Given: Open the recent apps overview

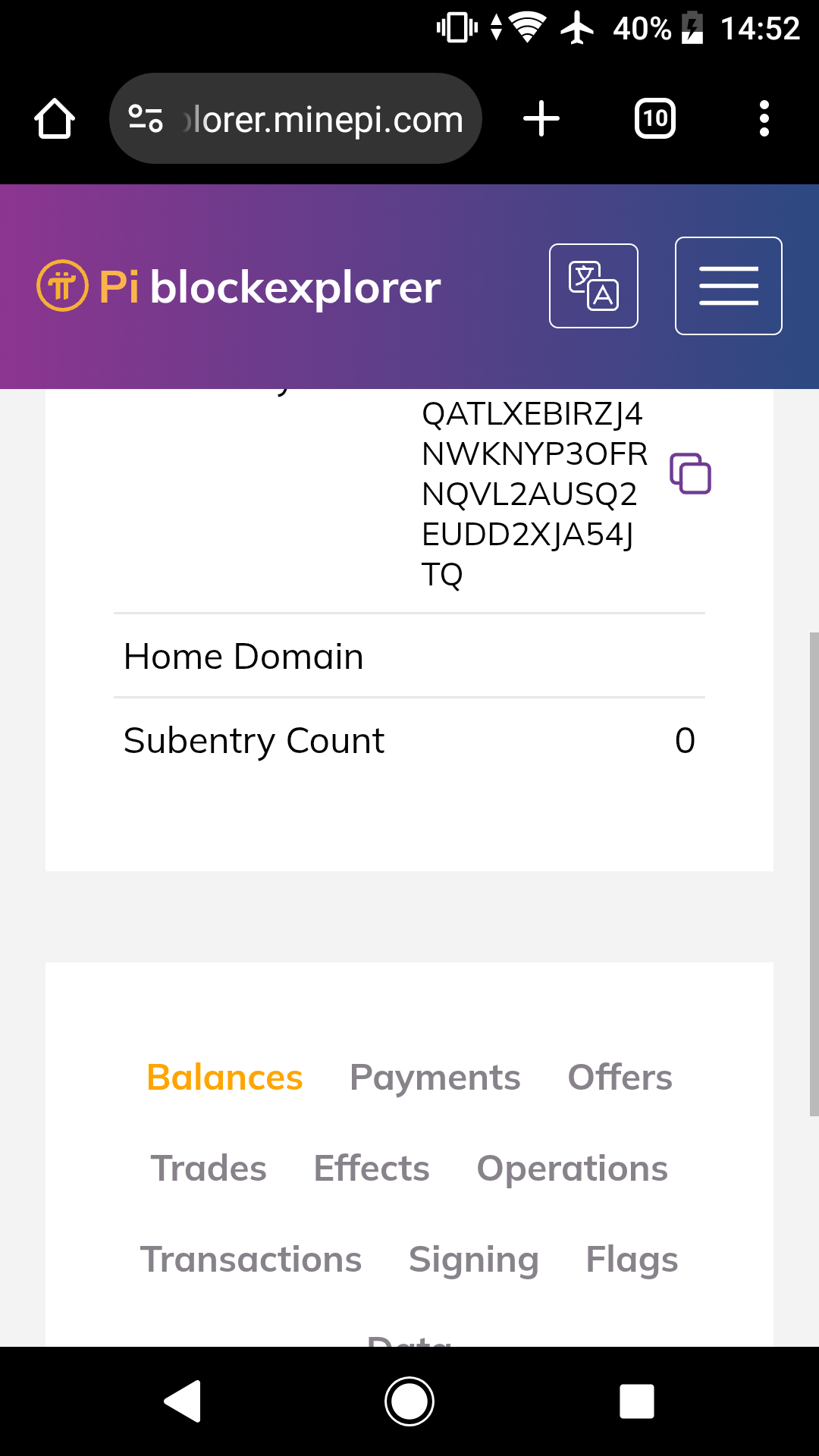Looking at the screenshot, I should (637, 1401).
